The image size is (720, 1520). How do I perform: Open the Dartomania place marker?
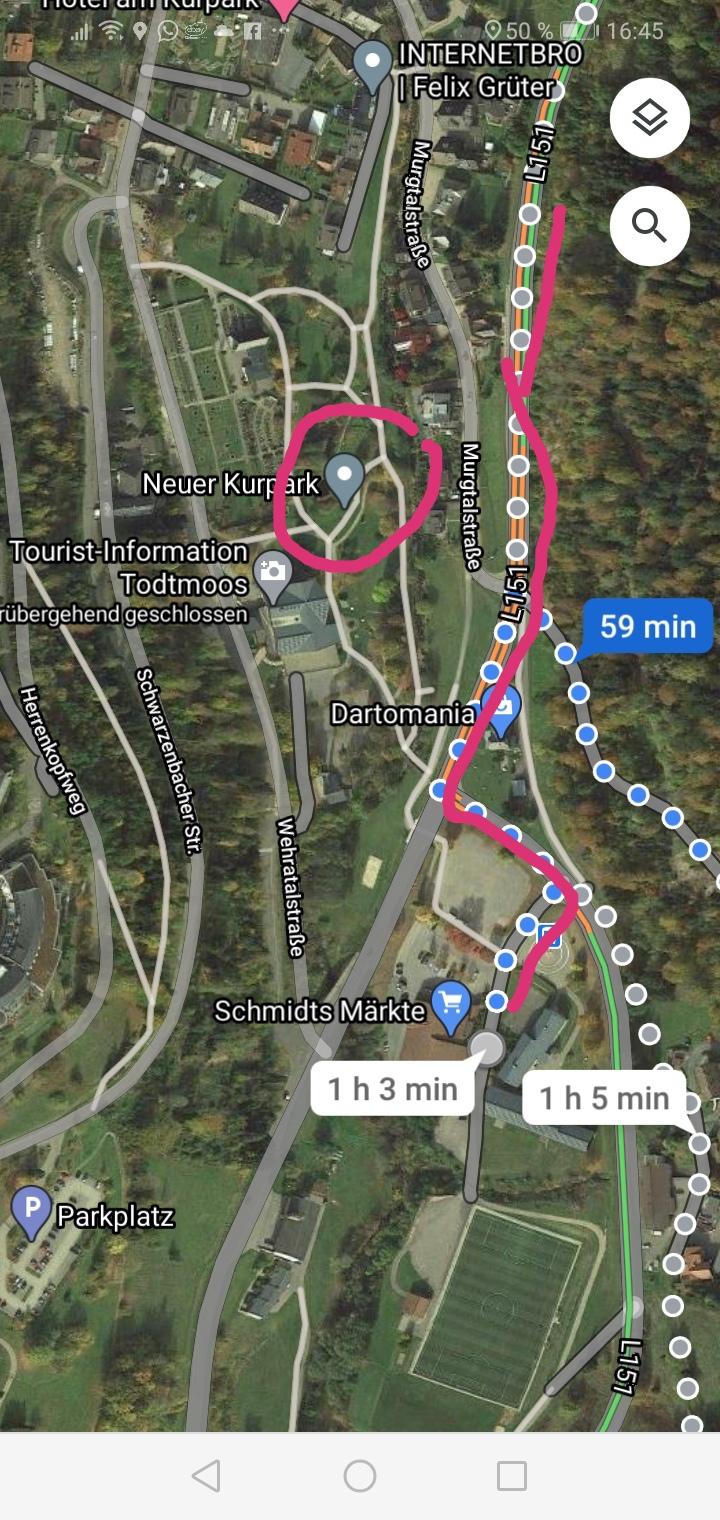point(502,711)
